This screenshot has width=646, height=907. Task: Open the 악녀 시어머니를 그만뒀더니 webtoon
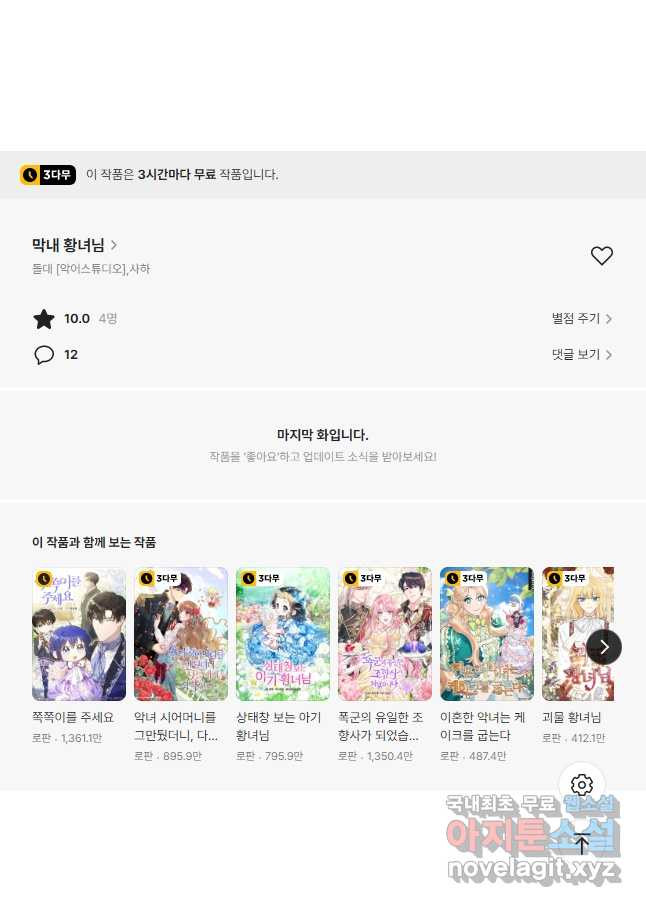tap(181, 634)
